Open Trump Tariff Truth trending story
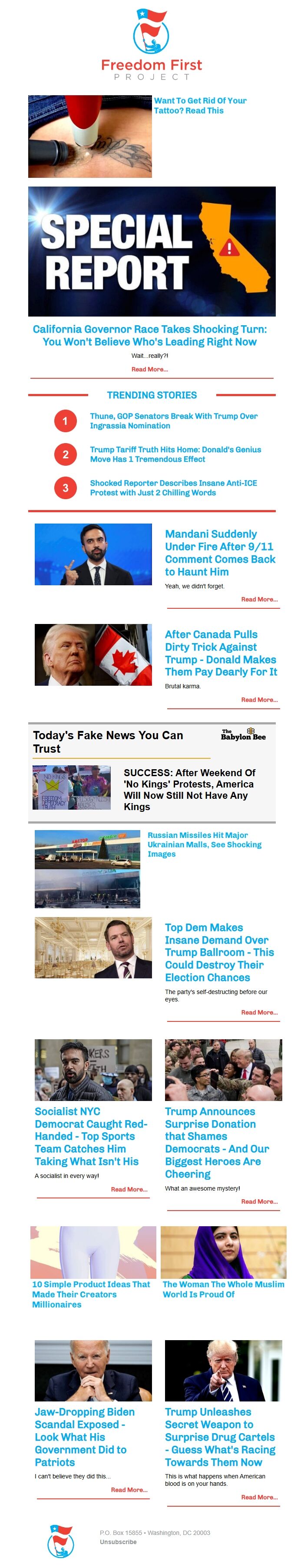Viewport: 304px width, 1568px height. pyautogui.click(x=175, y=454)
